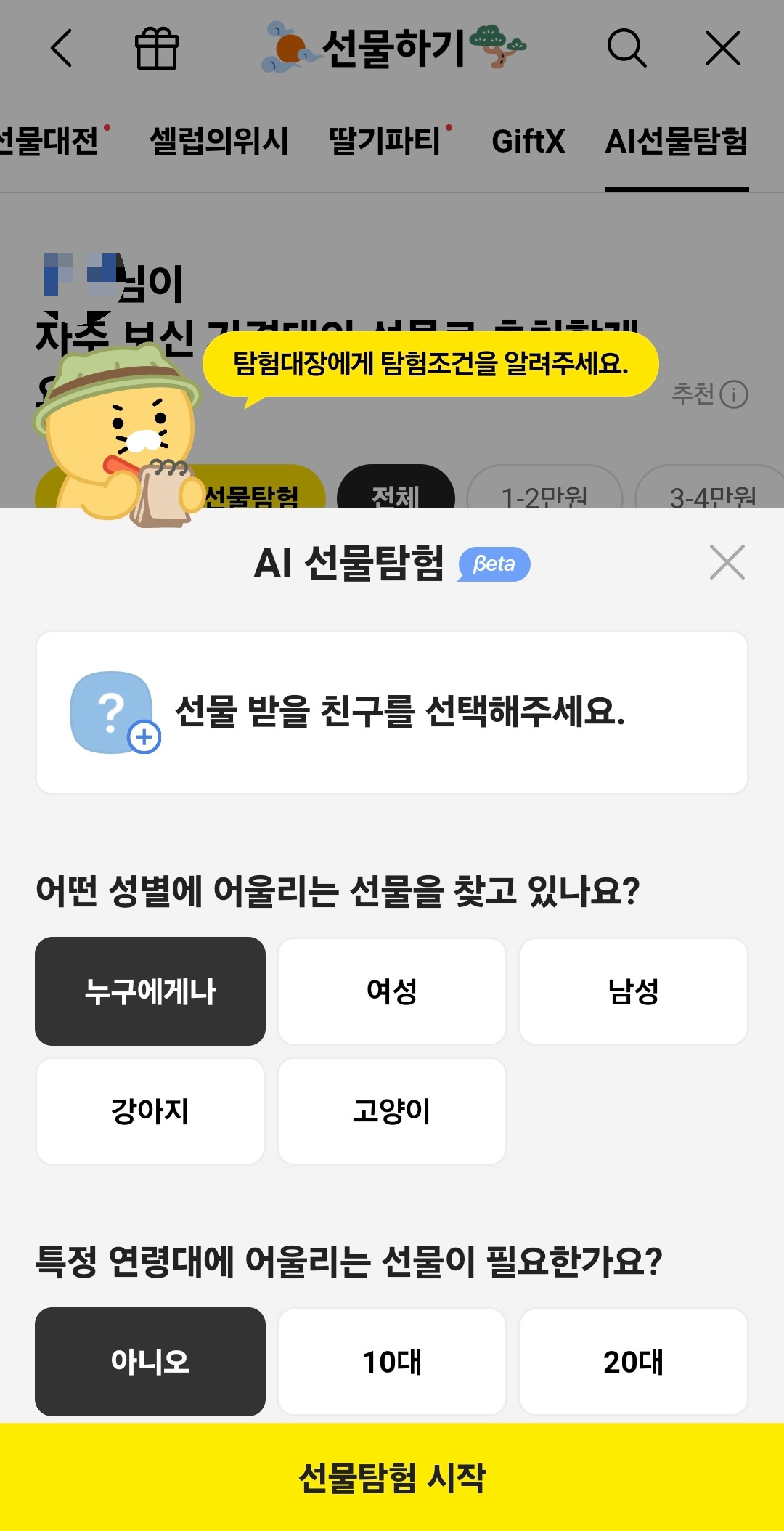Screen dimensions: 784x1531
Task: Choose 10대 for the age range
Action: [x=391, y=1363]
